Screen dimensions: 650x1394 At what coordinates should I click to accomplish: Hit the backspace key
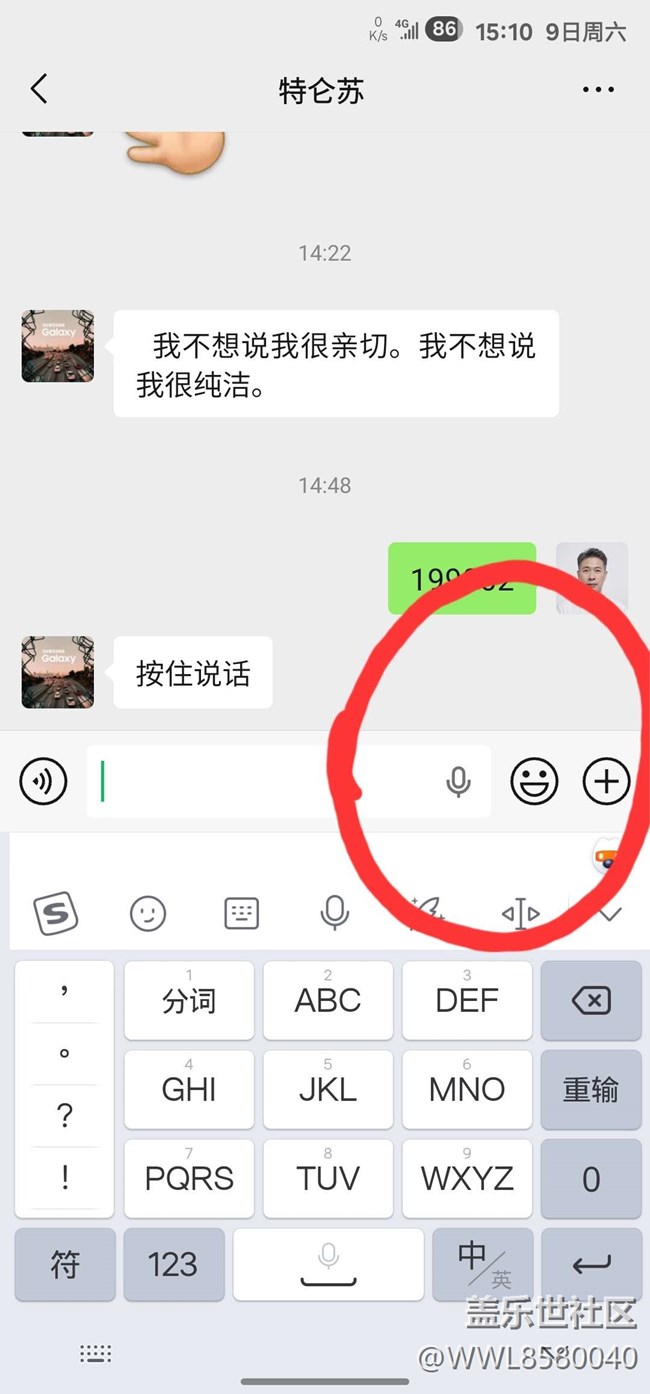click(591, 1001)
